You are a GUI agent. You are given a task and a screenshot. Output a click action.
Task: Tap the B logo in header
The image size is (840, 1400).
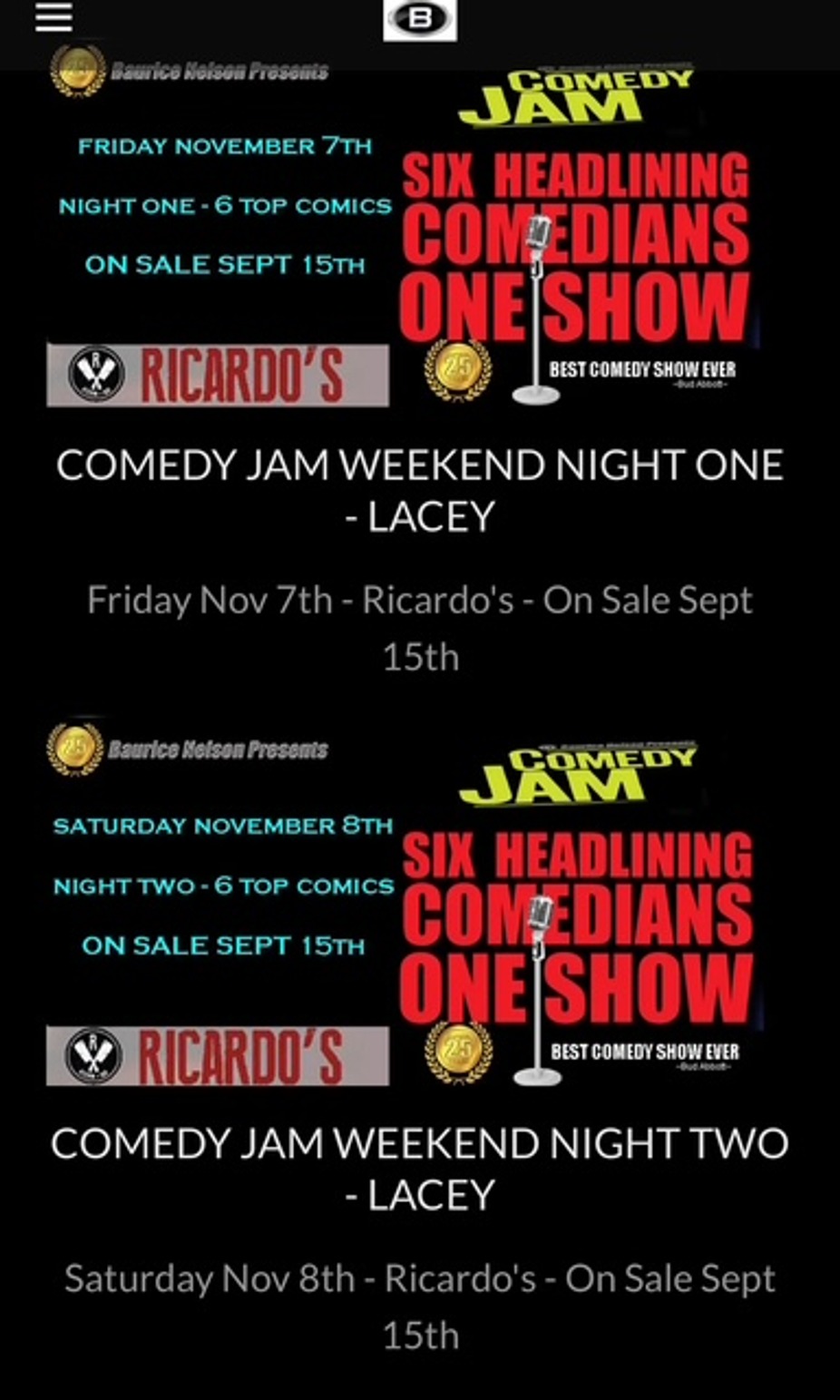(420, 20)
